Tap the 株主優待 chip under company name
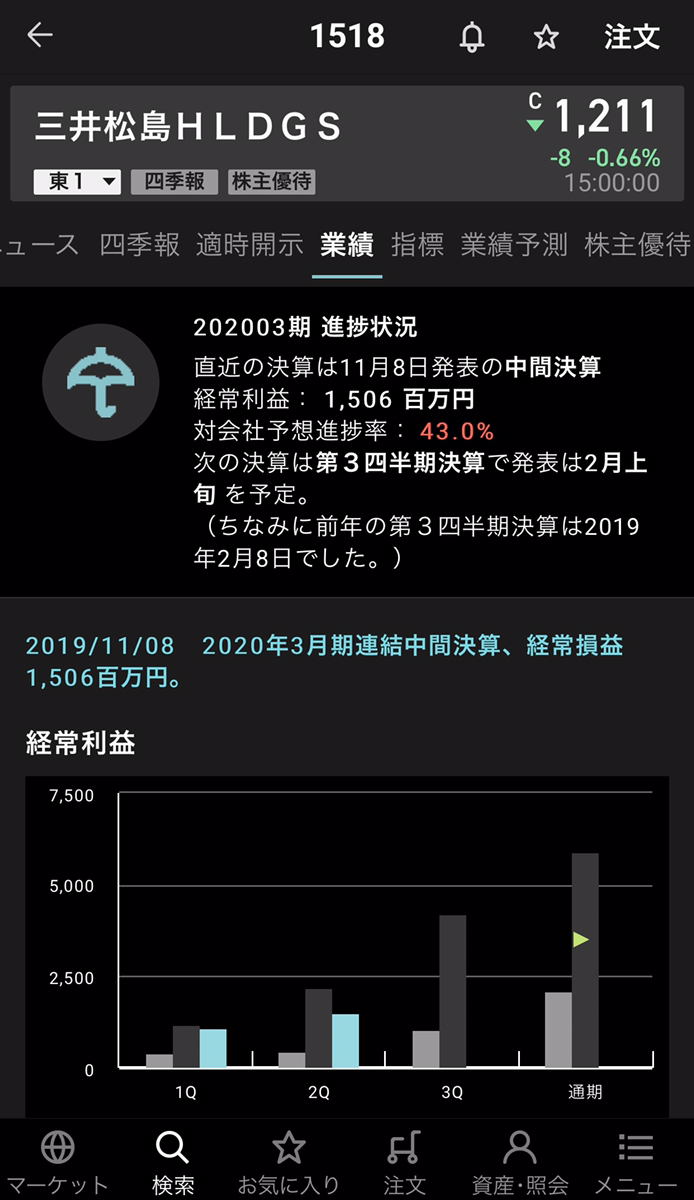This screenshot has height=1200, width=694. click(x=272, y=182)
